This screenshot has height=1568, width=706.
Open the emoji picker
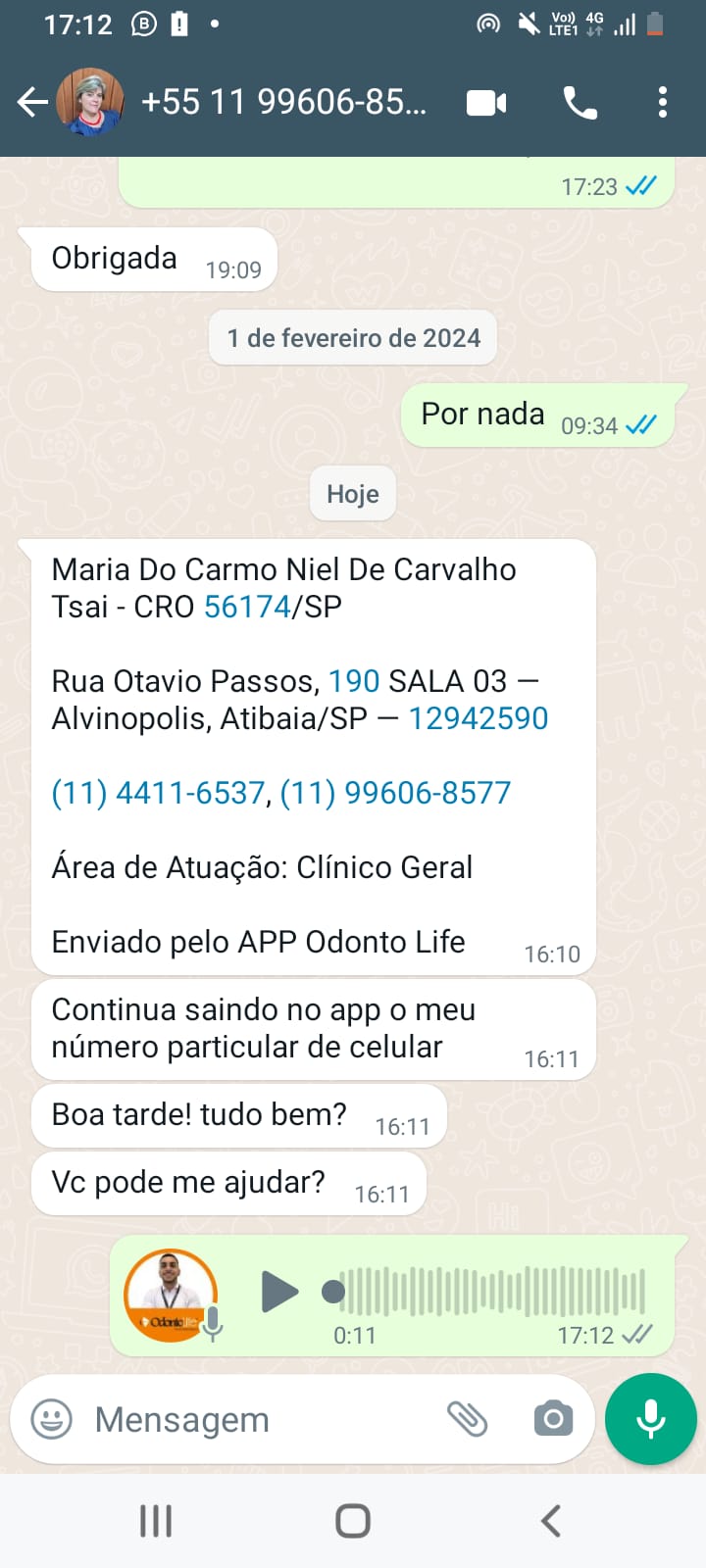[52, 1419]
